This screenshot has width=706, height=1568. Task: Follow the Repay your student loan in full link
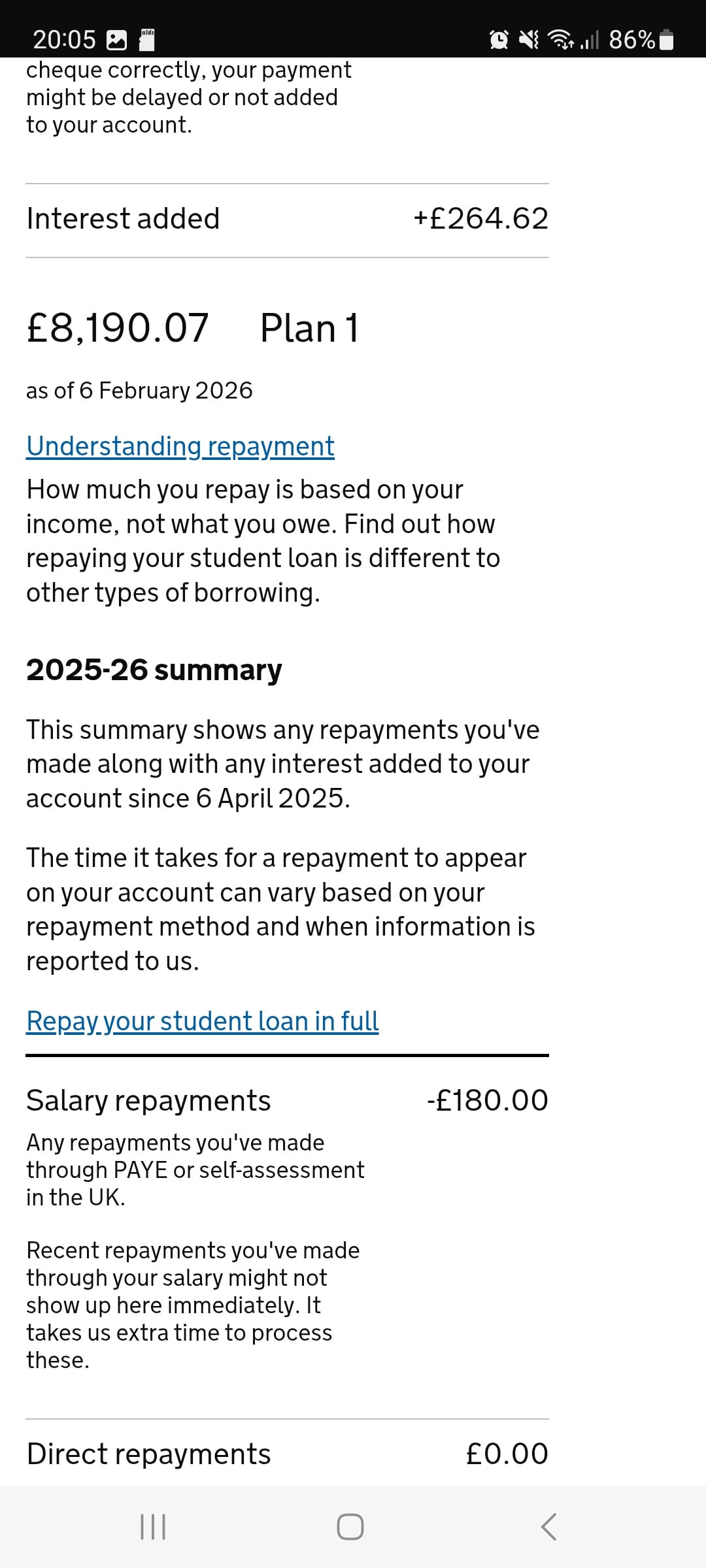202,1021
